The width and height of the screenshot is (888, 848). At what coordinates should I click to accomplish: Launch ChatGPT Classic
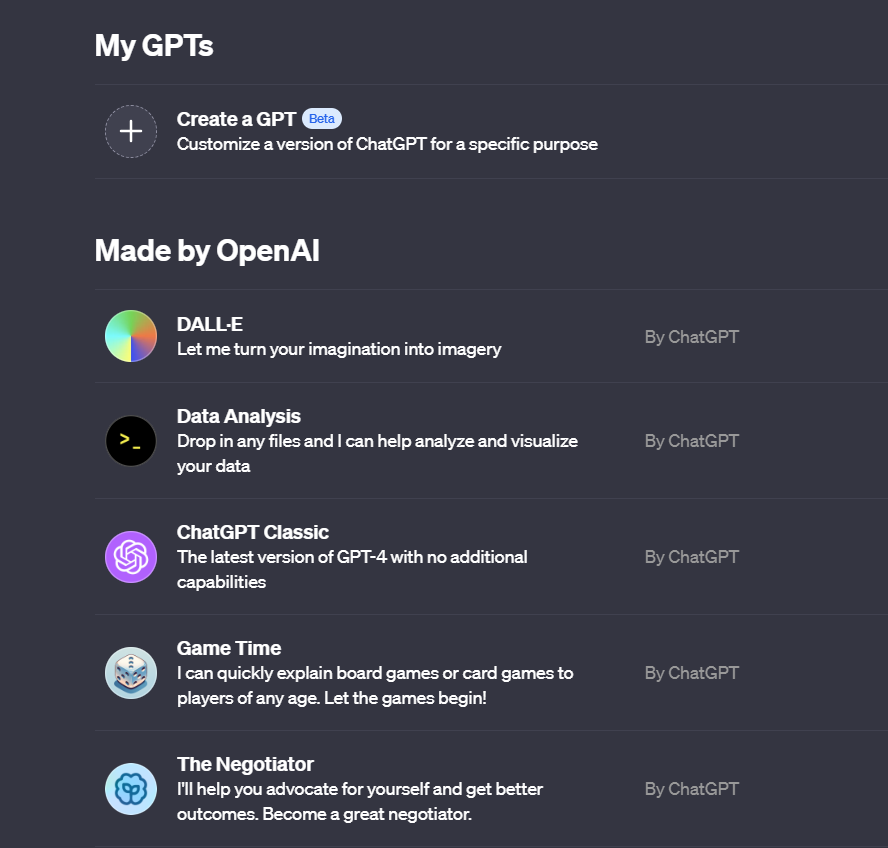click(252, 532)
